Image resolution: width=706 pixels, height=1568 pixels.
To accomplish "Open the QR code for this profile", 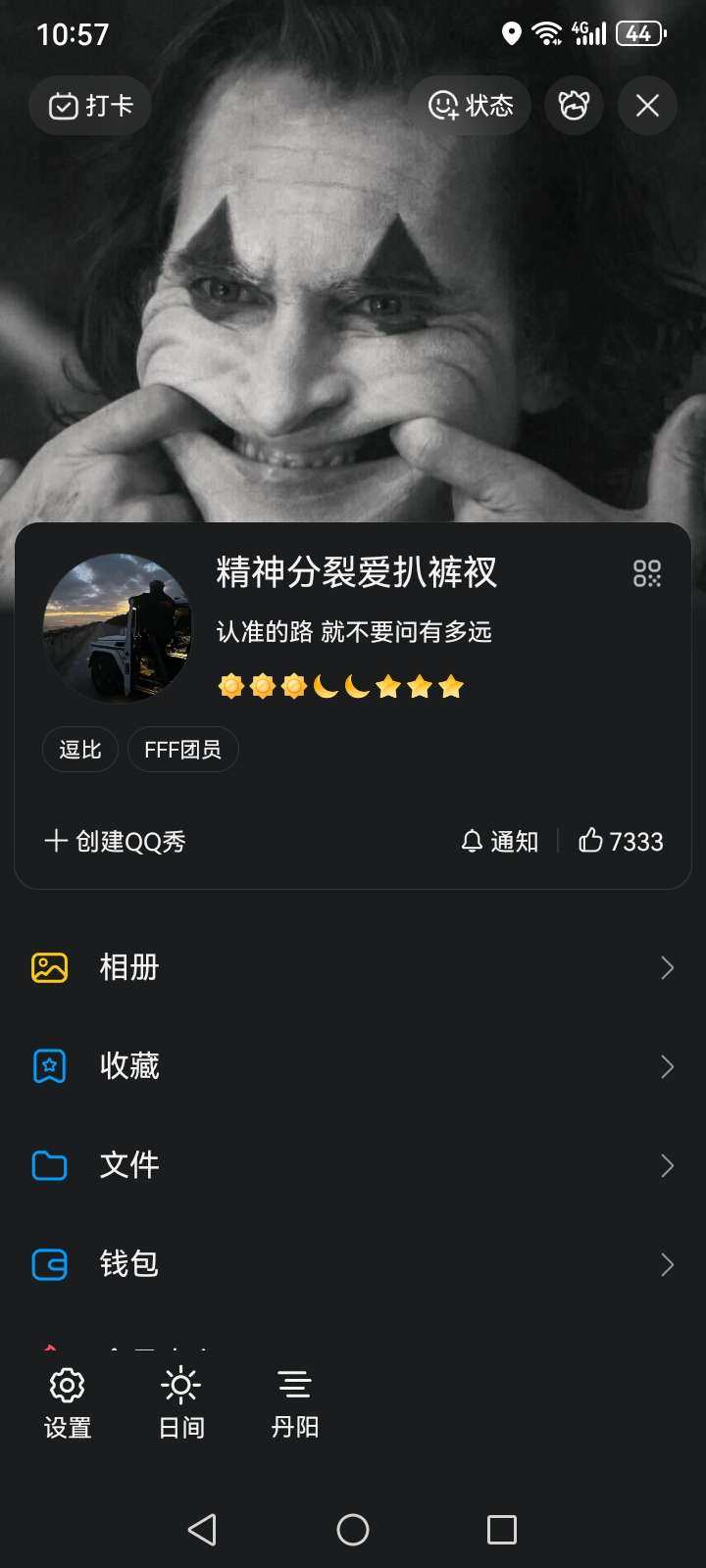I will click(647, 573).
